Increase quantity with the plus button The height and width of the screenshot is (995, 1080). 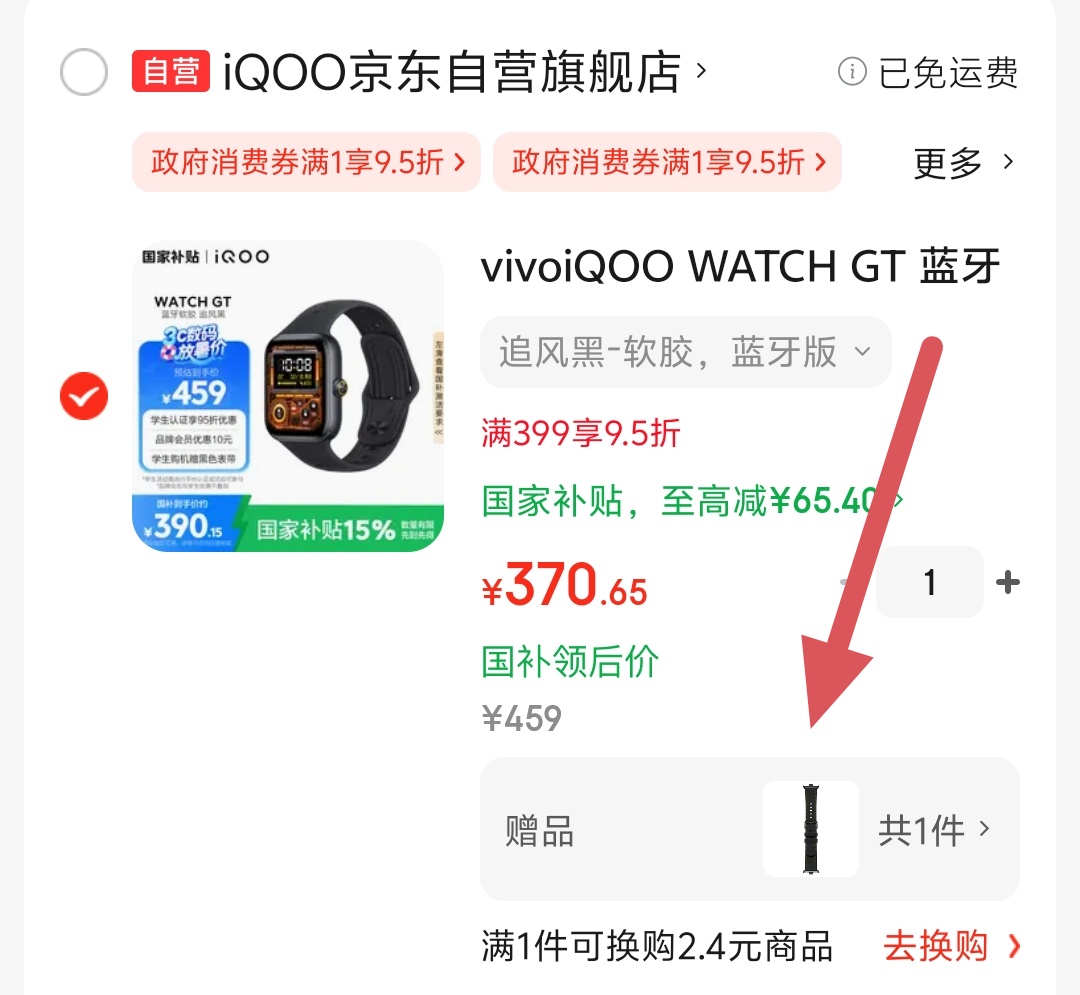click(x=1008, y=582)
